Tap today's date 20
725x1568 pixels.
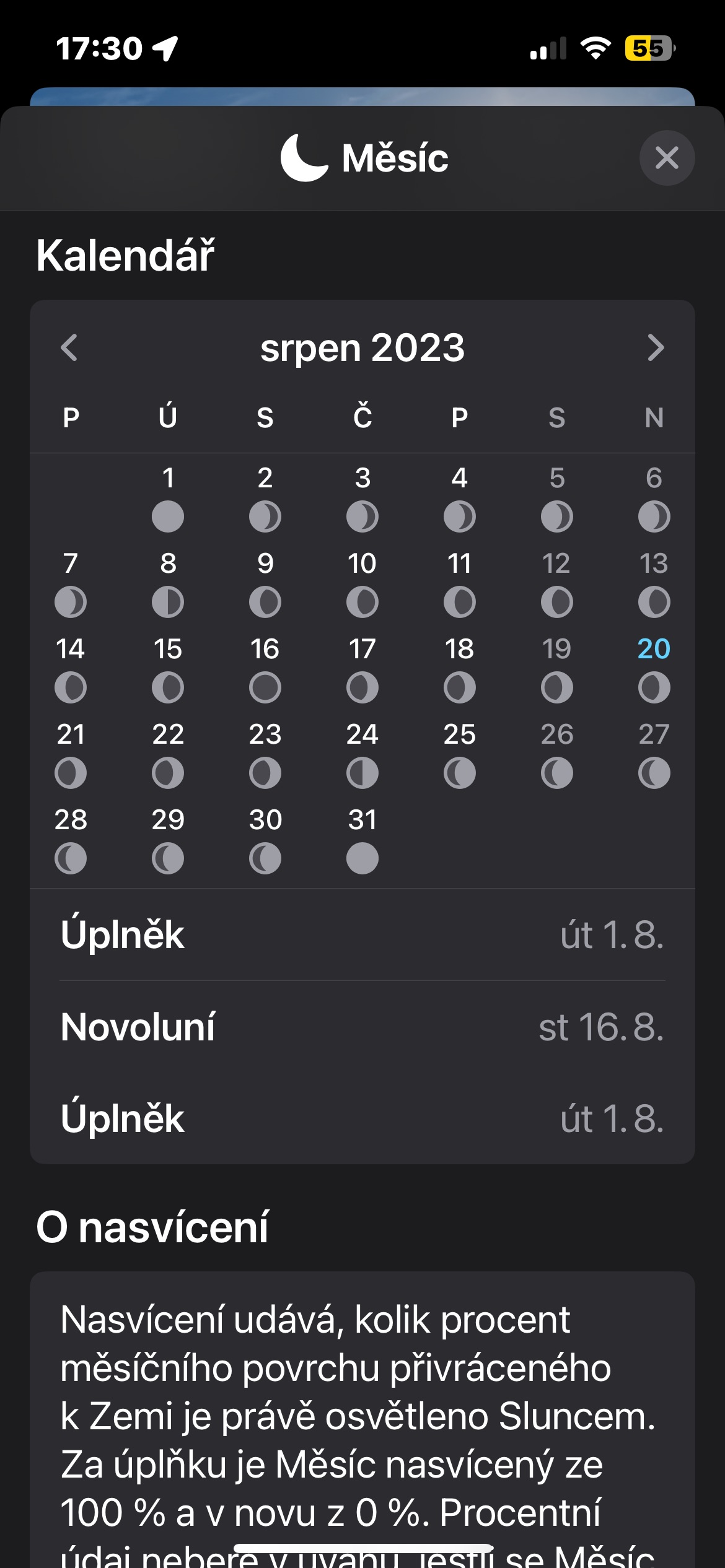pos(654,669)
